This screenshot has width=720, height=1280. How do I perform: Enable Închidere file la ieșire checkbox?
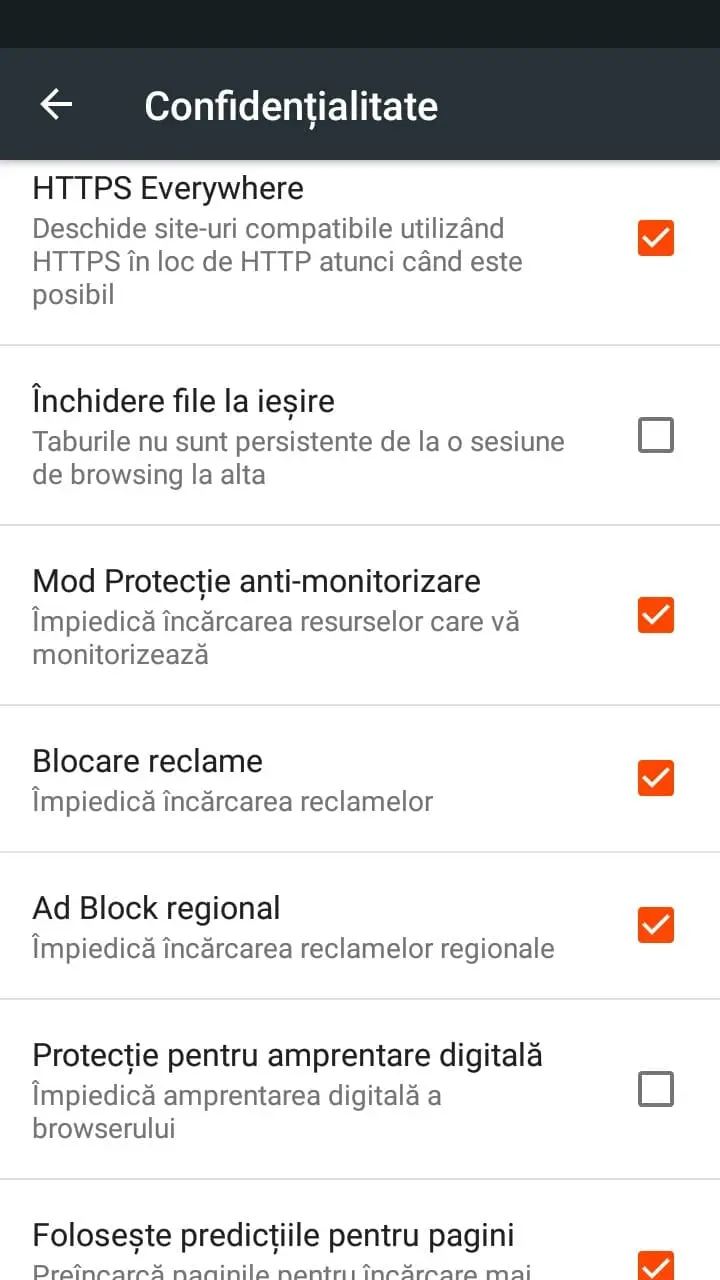point(656,435)
